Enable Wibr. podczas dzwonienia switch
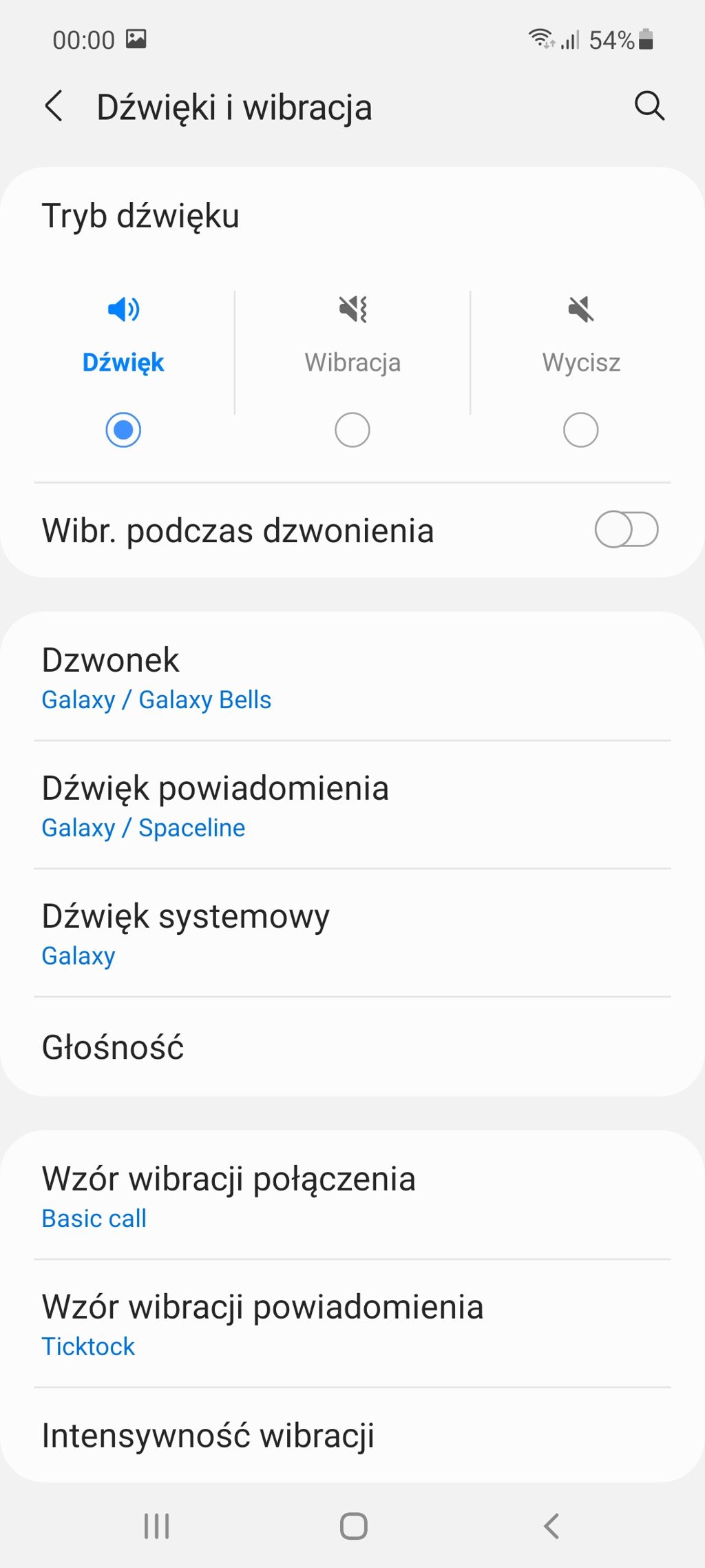The height and width of the screenshot is (1568, 705). tap(626, 530)
